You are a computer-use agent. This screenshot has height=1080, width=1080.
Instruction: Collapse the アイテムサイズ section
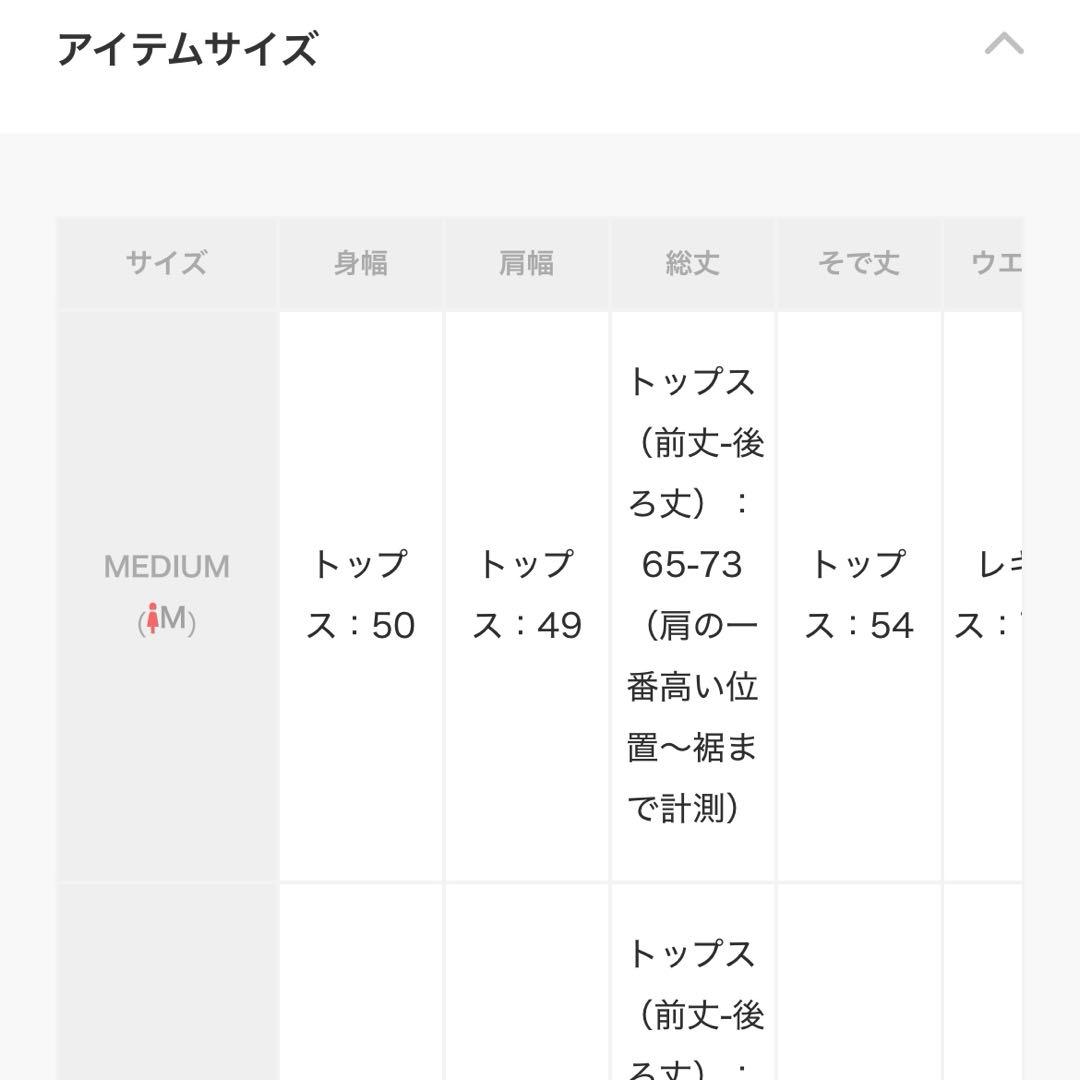1004,46
